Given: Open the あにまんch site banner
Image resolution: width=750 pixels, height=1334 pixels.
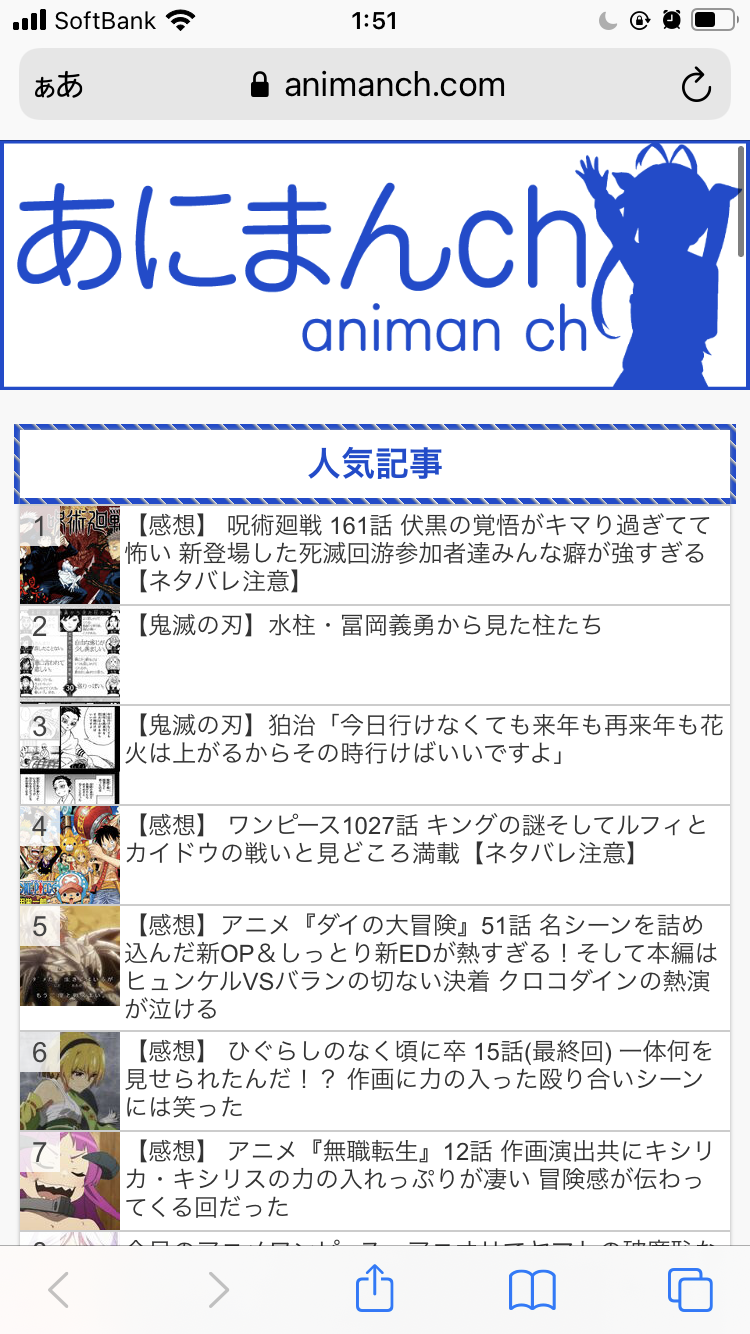Looking at the screenshot, I should (x=375, y=265).
